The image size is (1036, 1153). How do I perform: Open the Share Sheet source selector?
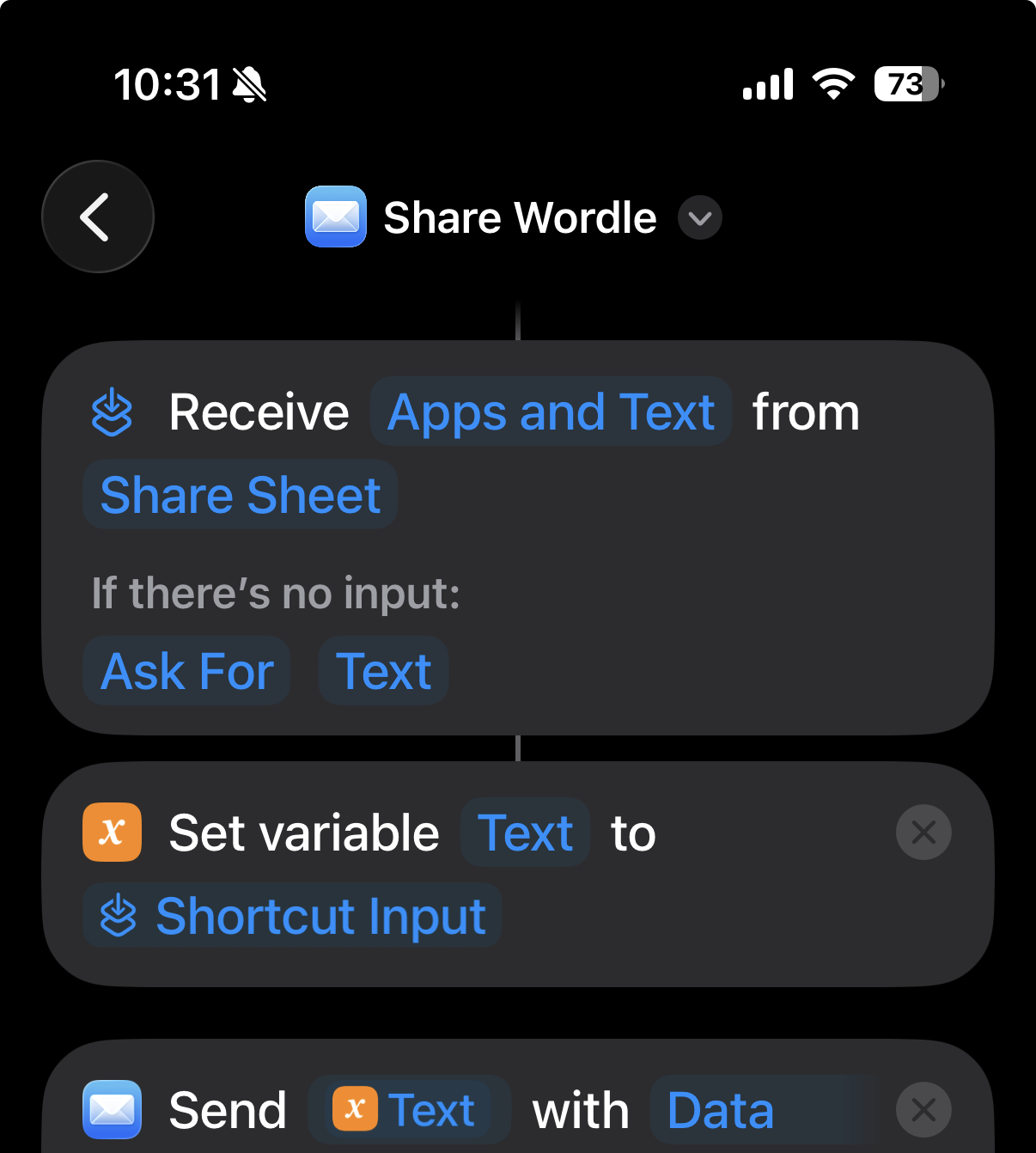(240, 494)
